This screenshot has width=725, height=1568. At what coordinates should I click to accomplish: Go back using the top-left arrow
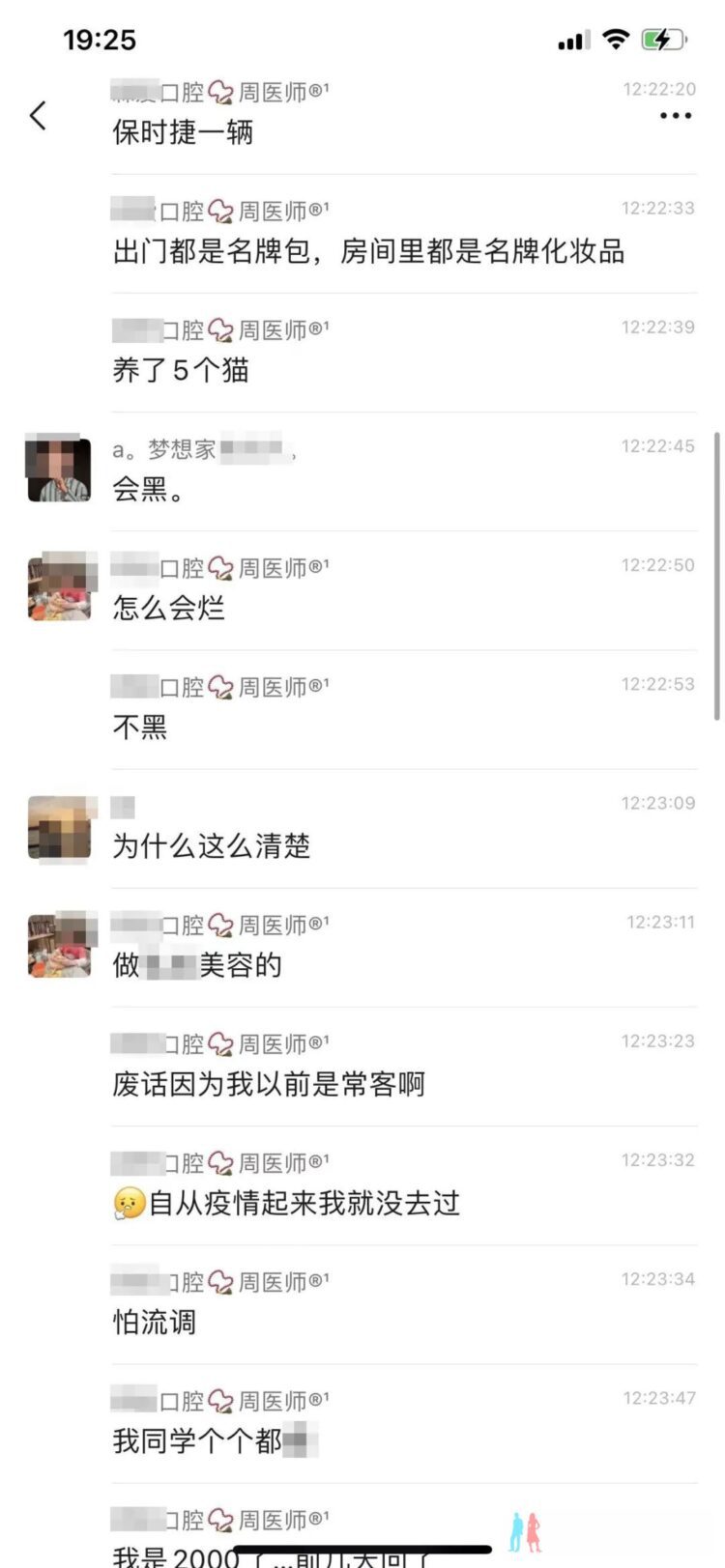click(x=38, y=116)
